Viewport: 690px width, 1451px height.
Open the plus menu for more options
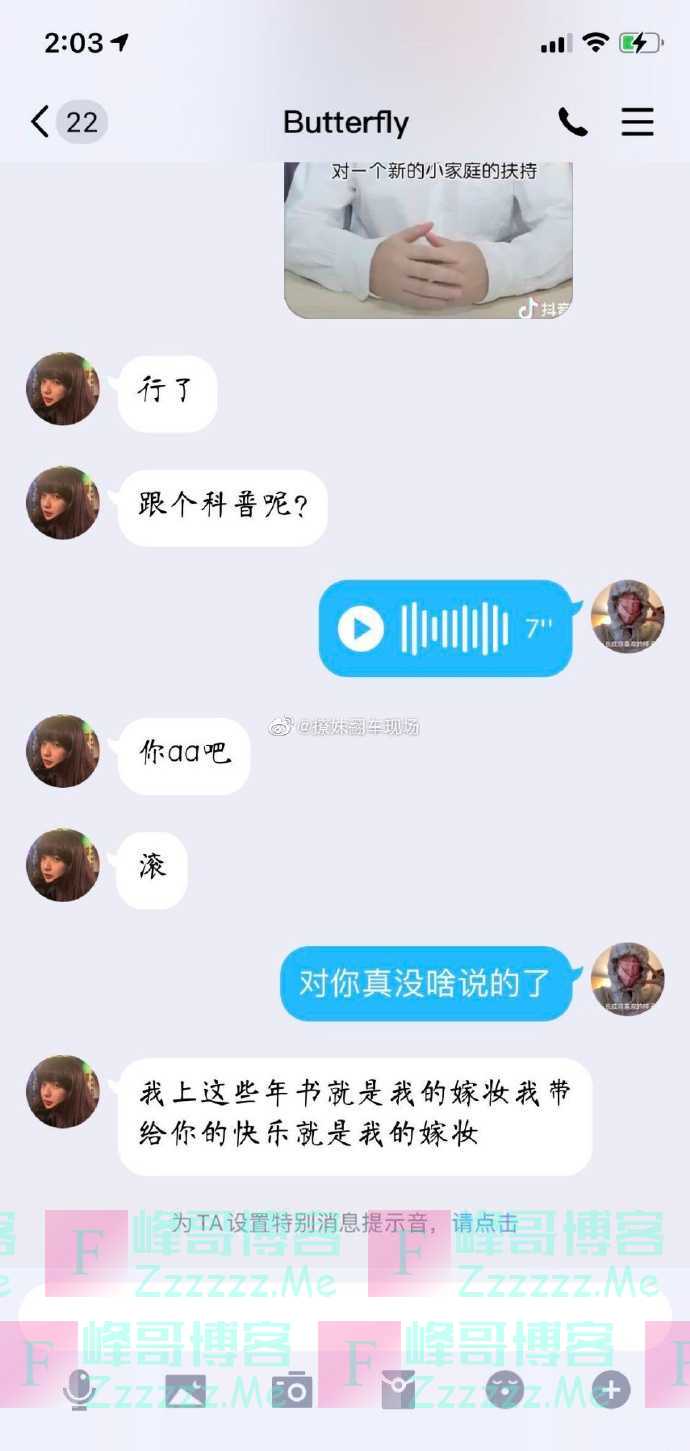tap(611, 1389)
